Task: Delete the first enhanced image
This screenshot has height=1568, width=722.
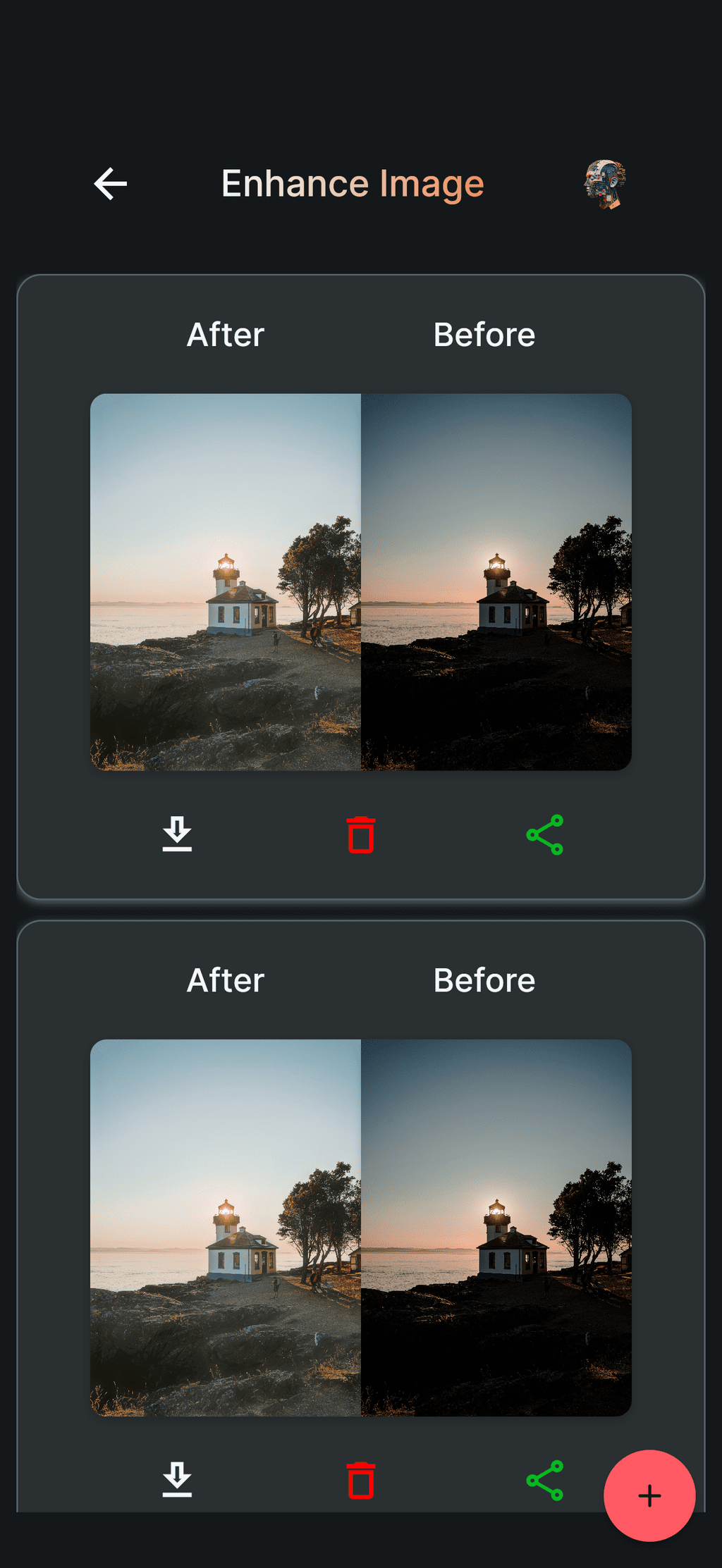Action: pyautogui.click(x=361, y=835)
